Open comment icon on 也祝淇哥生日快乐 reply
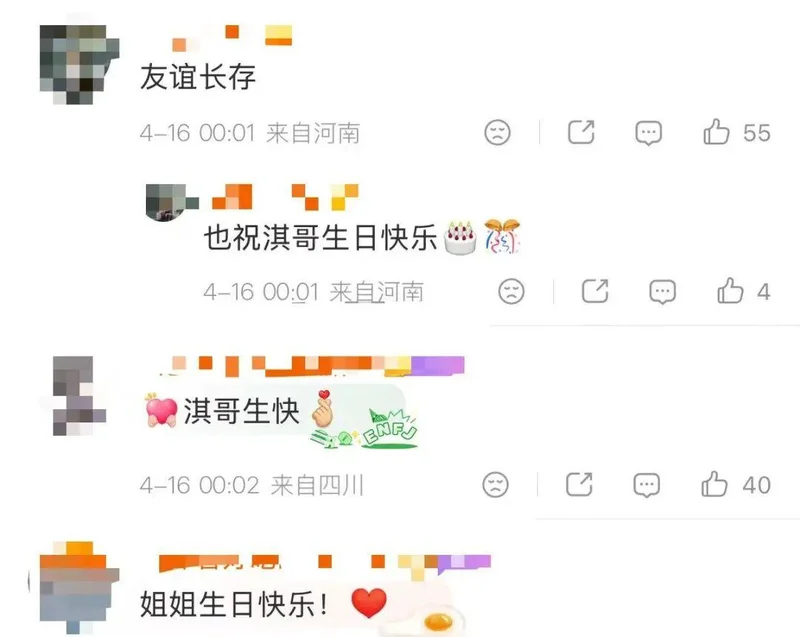This screenshot has height=637, width=800. (662, 291)
